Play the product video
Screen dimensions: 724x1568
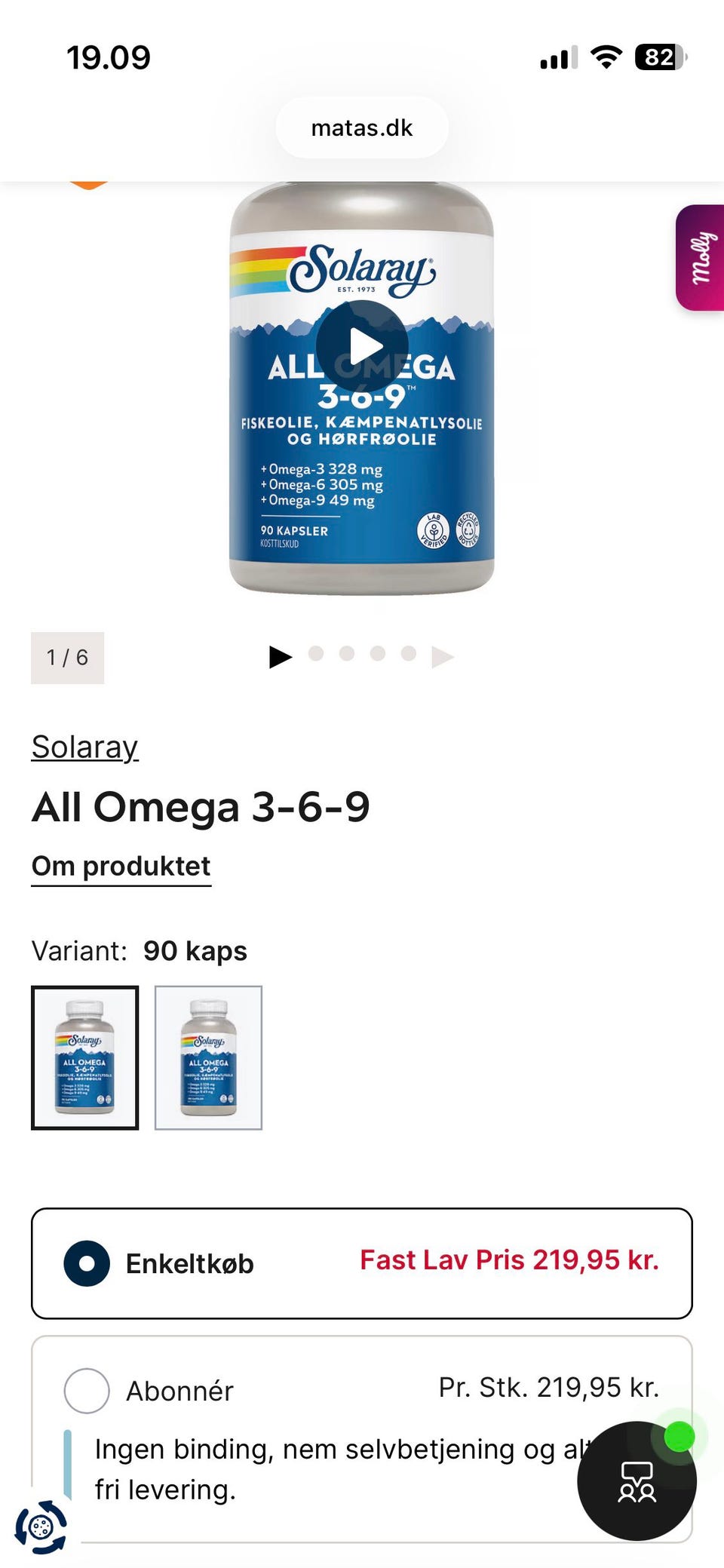point(362,346)
